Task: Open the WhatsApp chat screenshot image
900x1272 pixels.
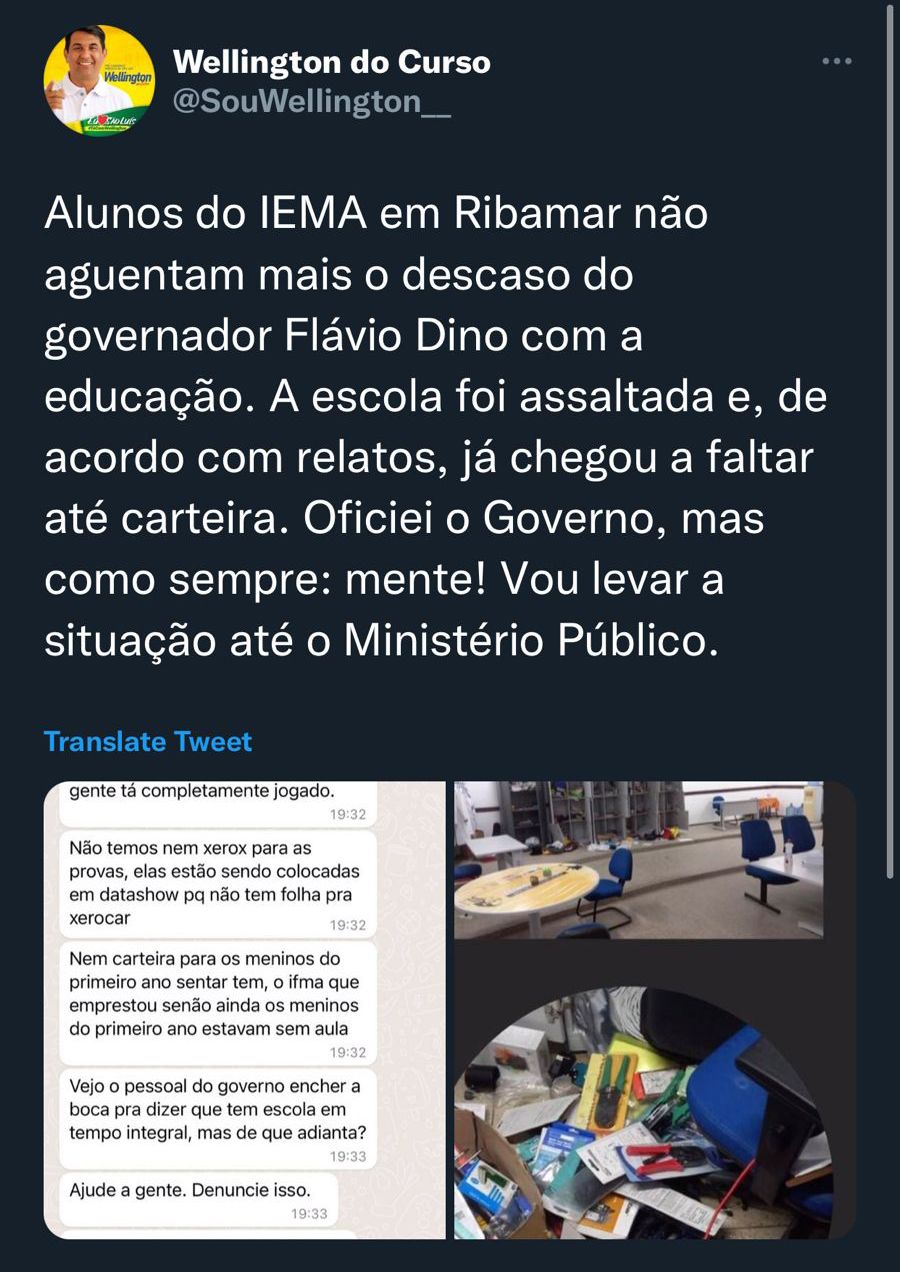Action: point(244,1010)
